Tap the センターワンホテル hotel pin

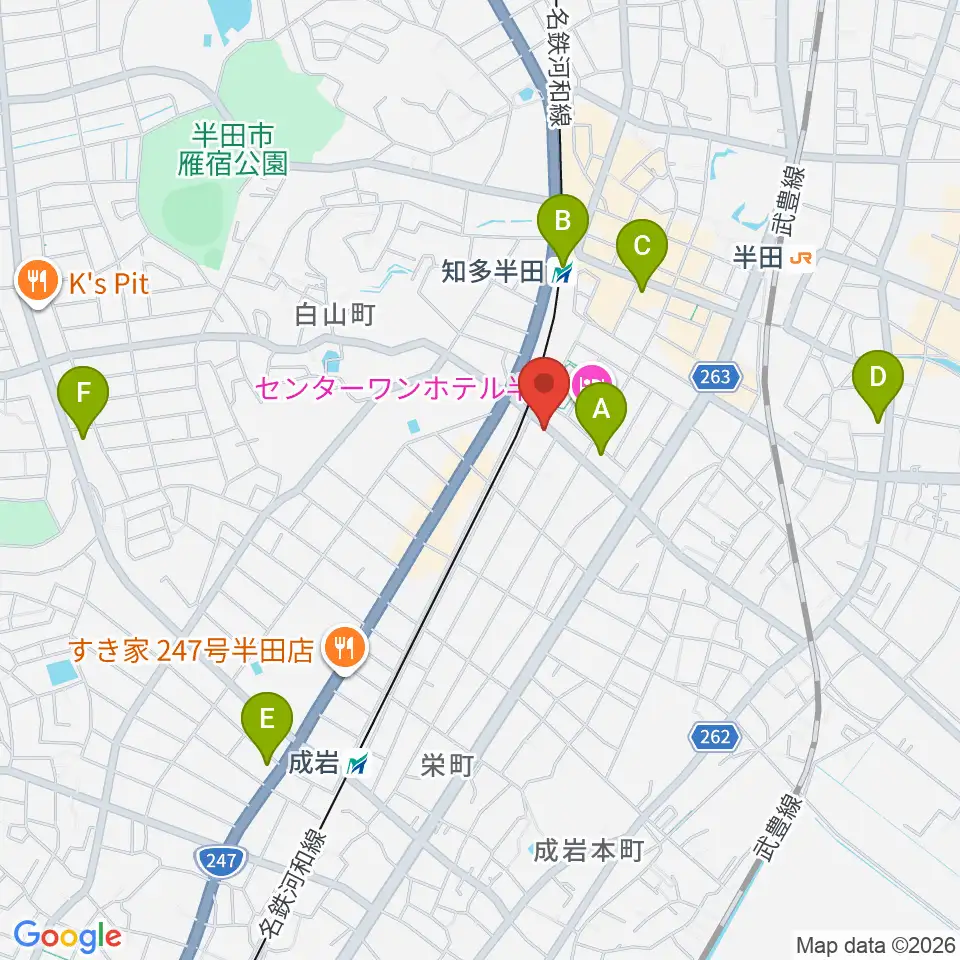tap(591, 384)
